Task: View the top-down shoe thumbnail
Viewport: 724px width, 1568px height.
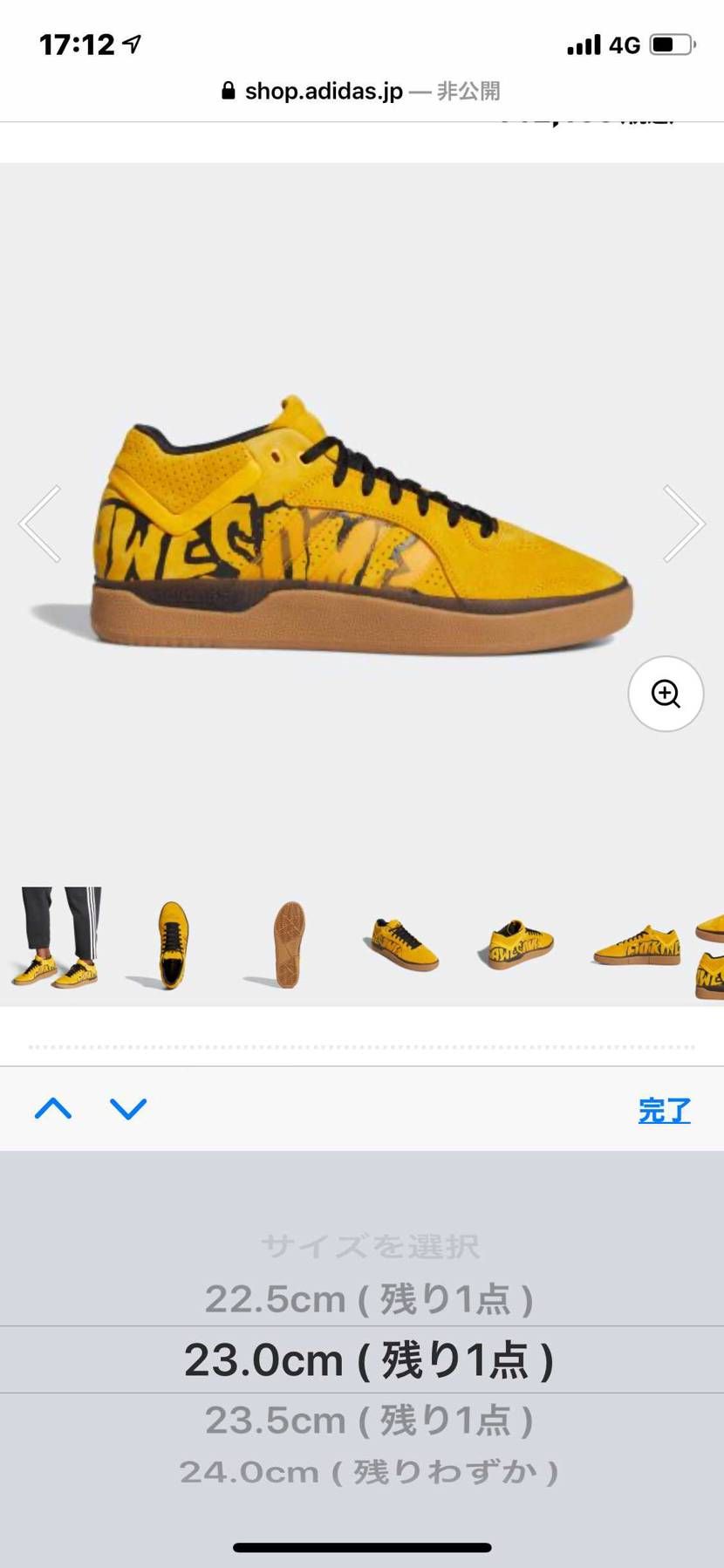Action: tap(173, 945)
